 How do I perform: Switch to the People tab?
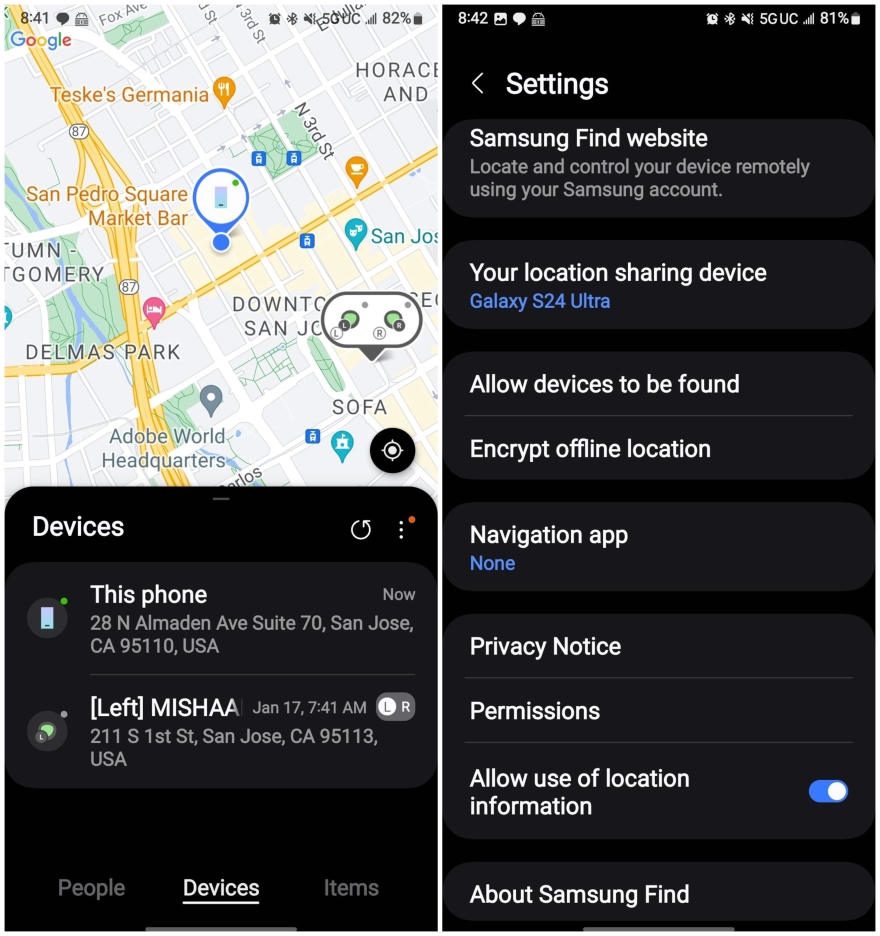(x=91, y=888)
